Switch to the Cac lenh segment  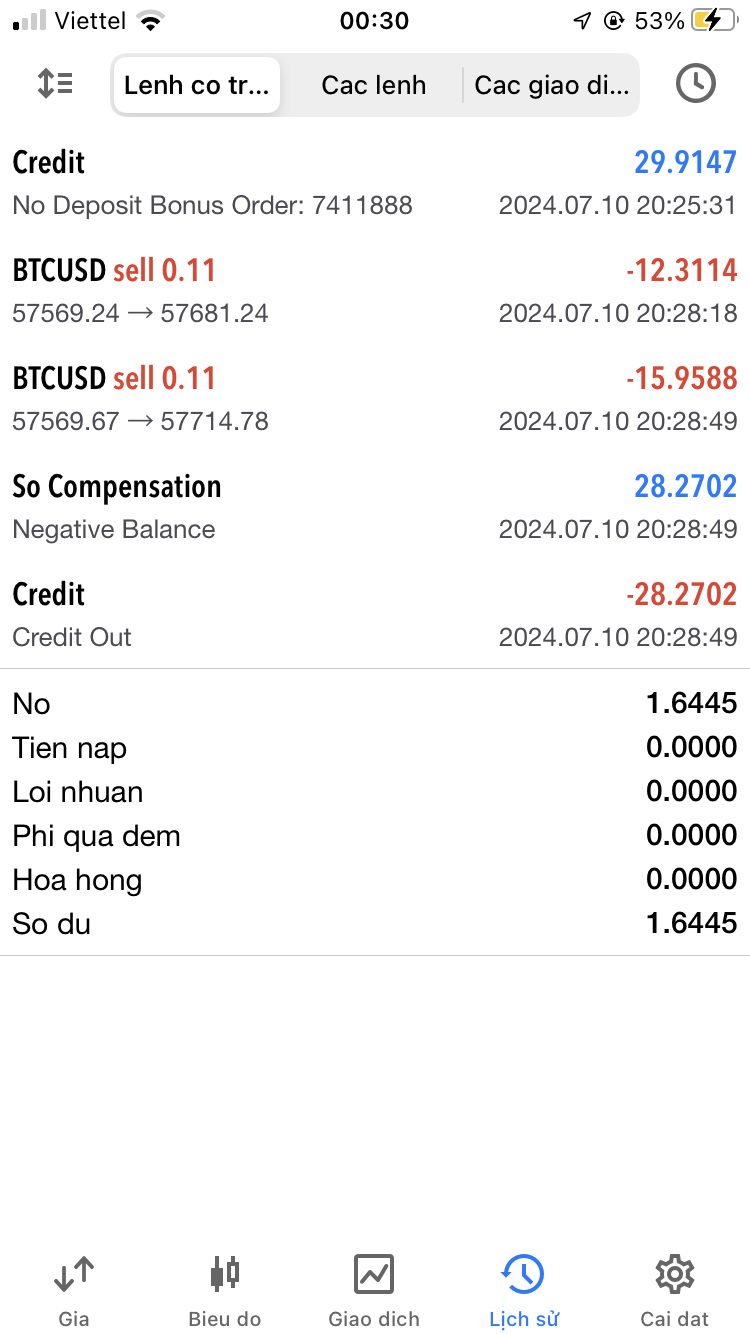[x=373, y=85]
